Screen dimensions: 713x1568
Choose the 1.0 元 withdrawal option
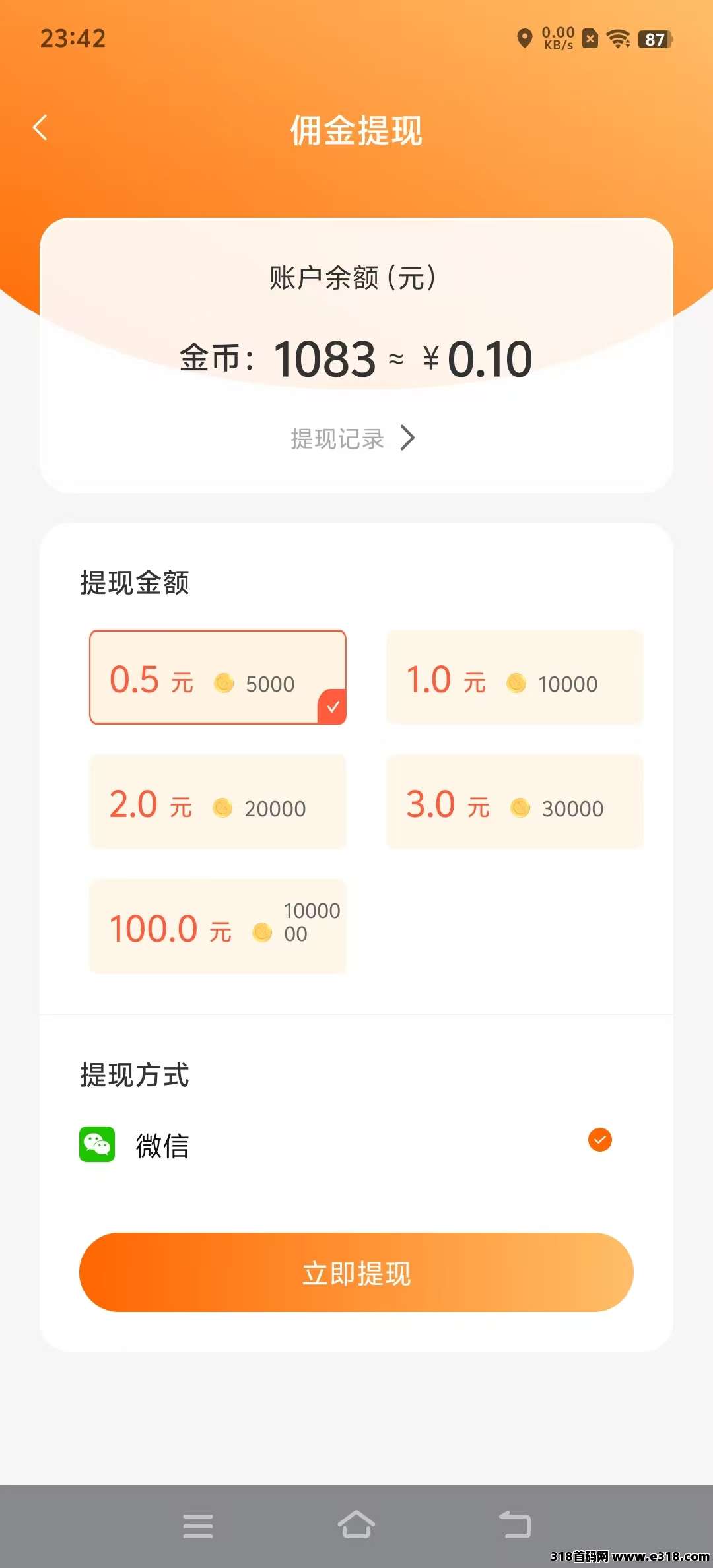[x=514, y=677]
